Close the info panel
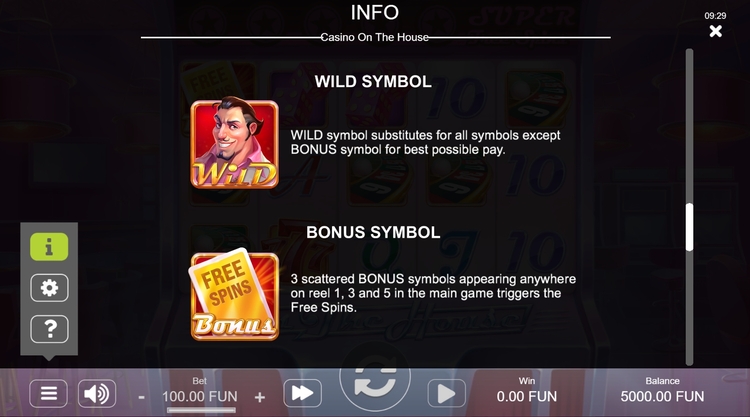This screenshot has width=750, height=417. (x=715, y=32)
